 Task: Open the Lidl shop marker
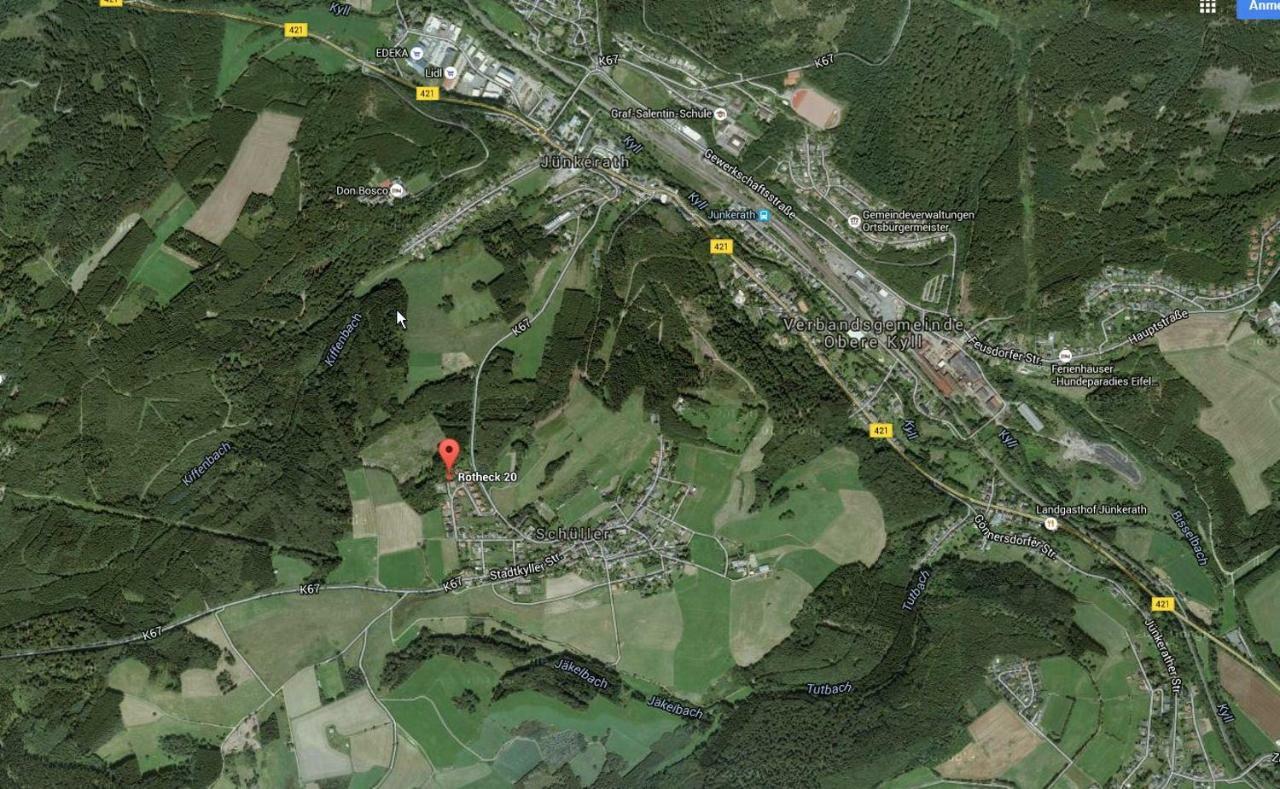click(x=451, y=73)
